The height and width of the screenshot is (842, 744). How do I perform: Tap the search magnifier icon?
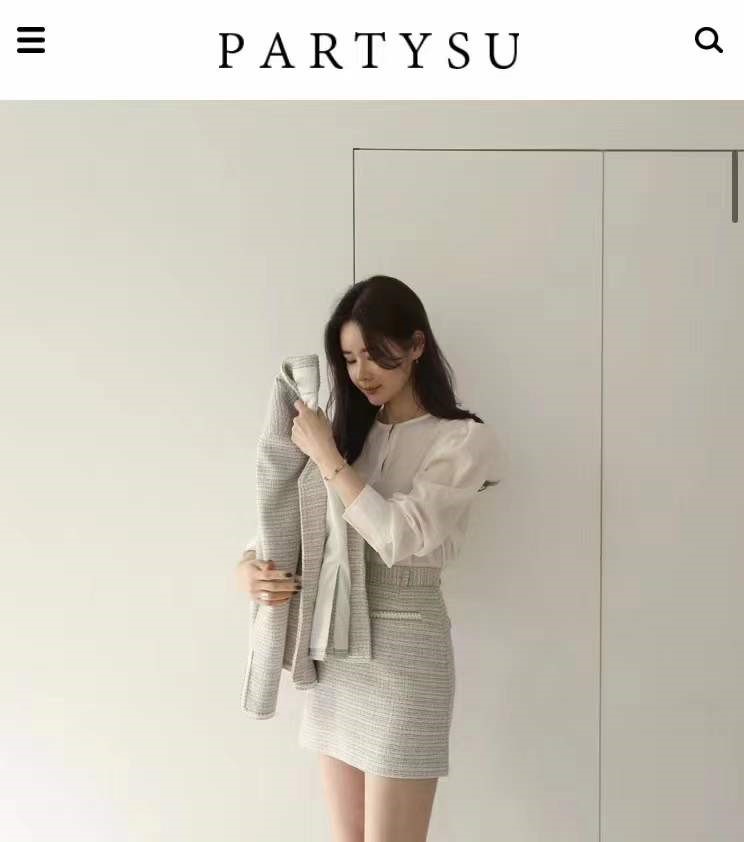[708, 40]
